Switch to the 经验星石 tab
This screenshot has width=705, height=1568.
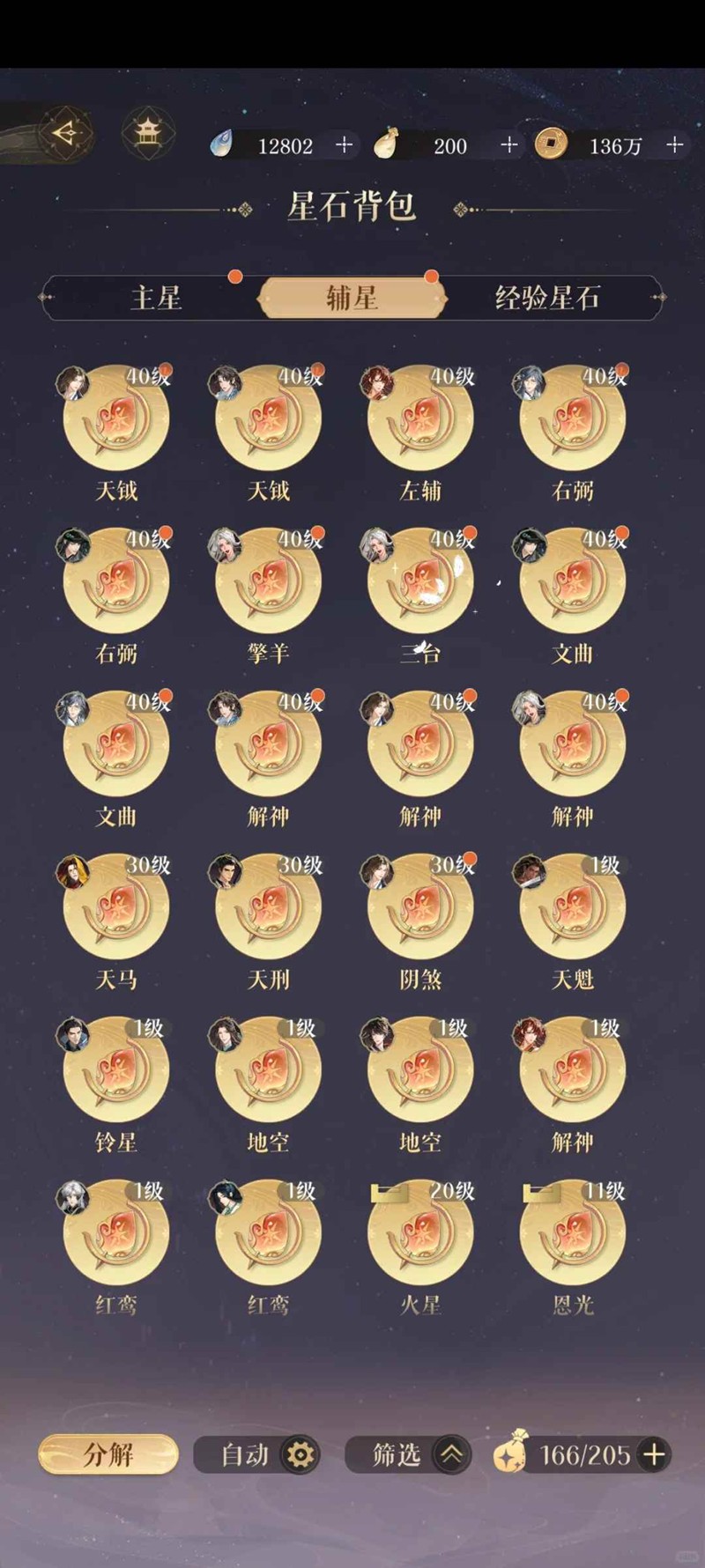tap(546, 298)
